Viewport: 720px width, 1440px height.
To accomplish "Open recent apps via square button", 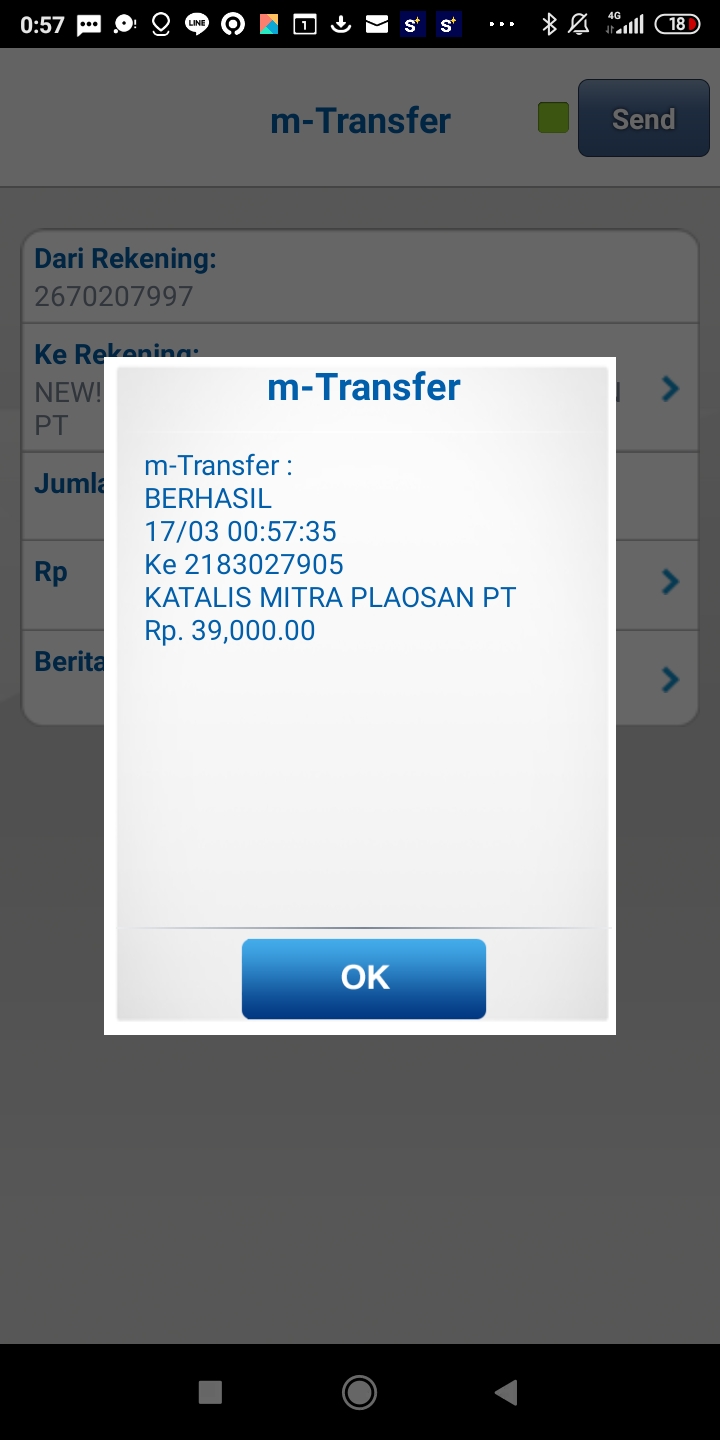I will [210, 1392].
